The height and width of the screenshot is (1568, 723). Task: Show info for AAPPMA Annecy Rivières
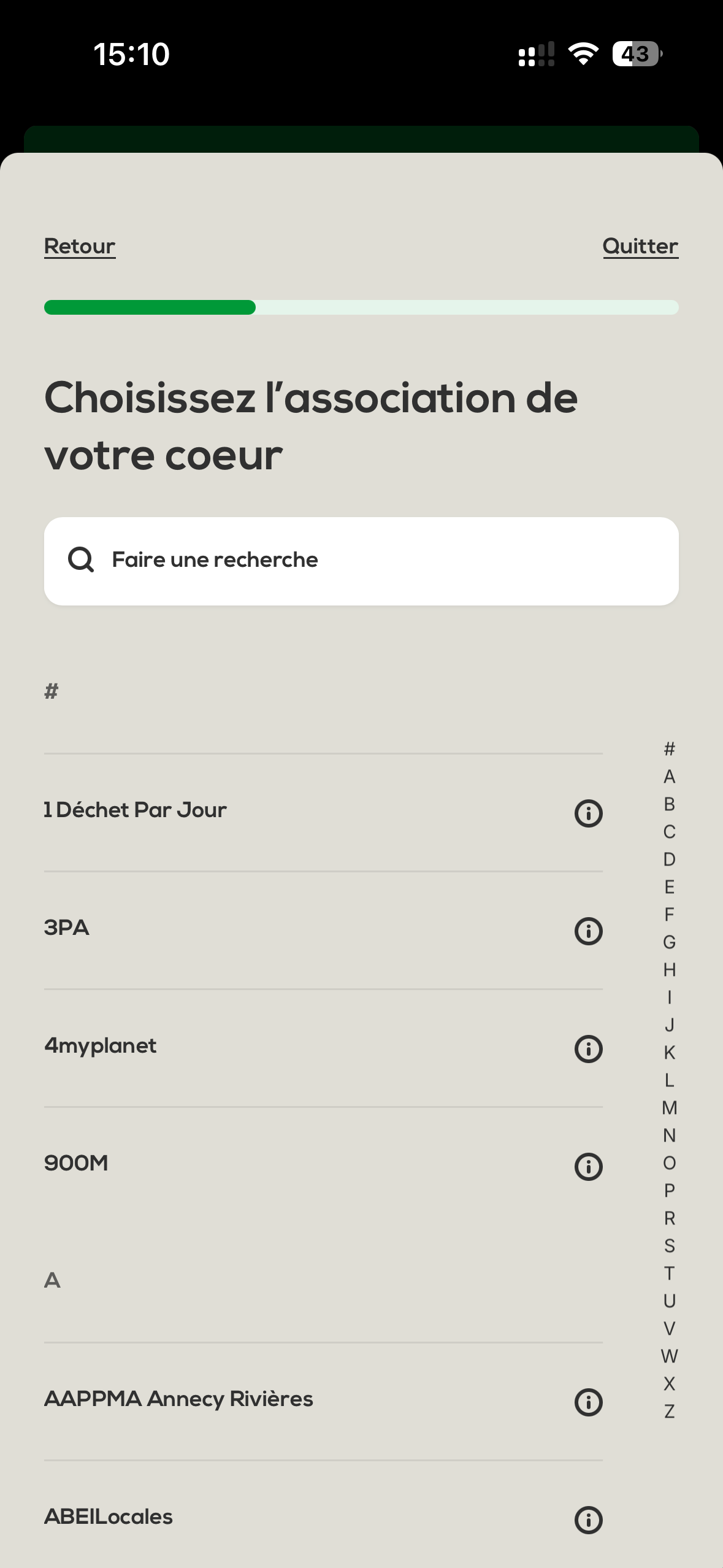pos(588,1402)
